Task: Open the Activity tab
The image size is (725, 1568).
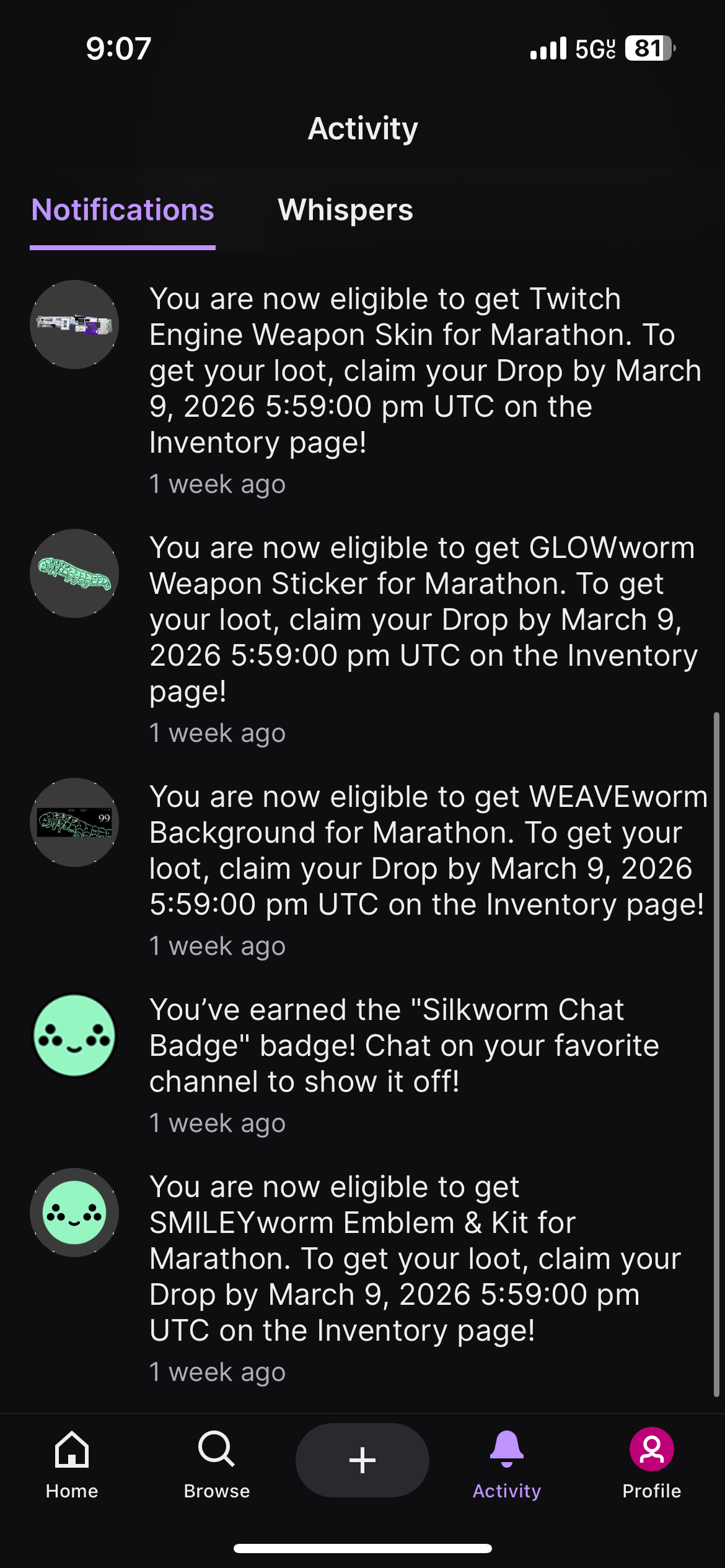Action: [507, 1464]
